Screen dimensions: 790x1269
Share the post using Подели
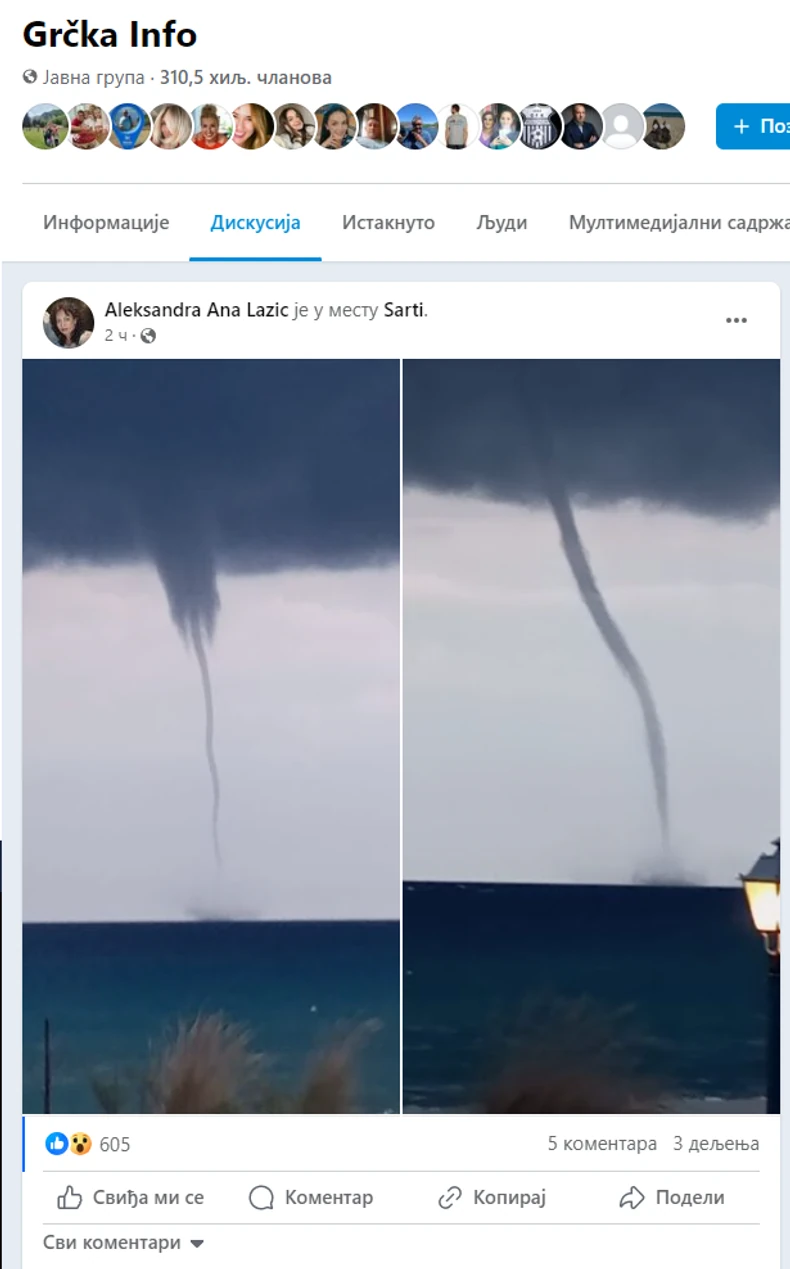pos(672,1197)
